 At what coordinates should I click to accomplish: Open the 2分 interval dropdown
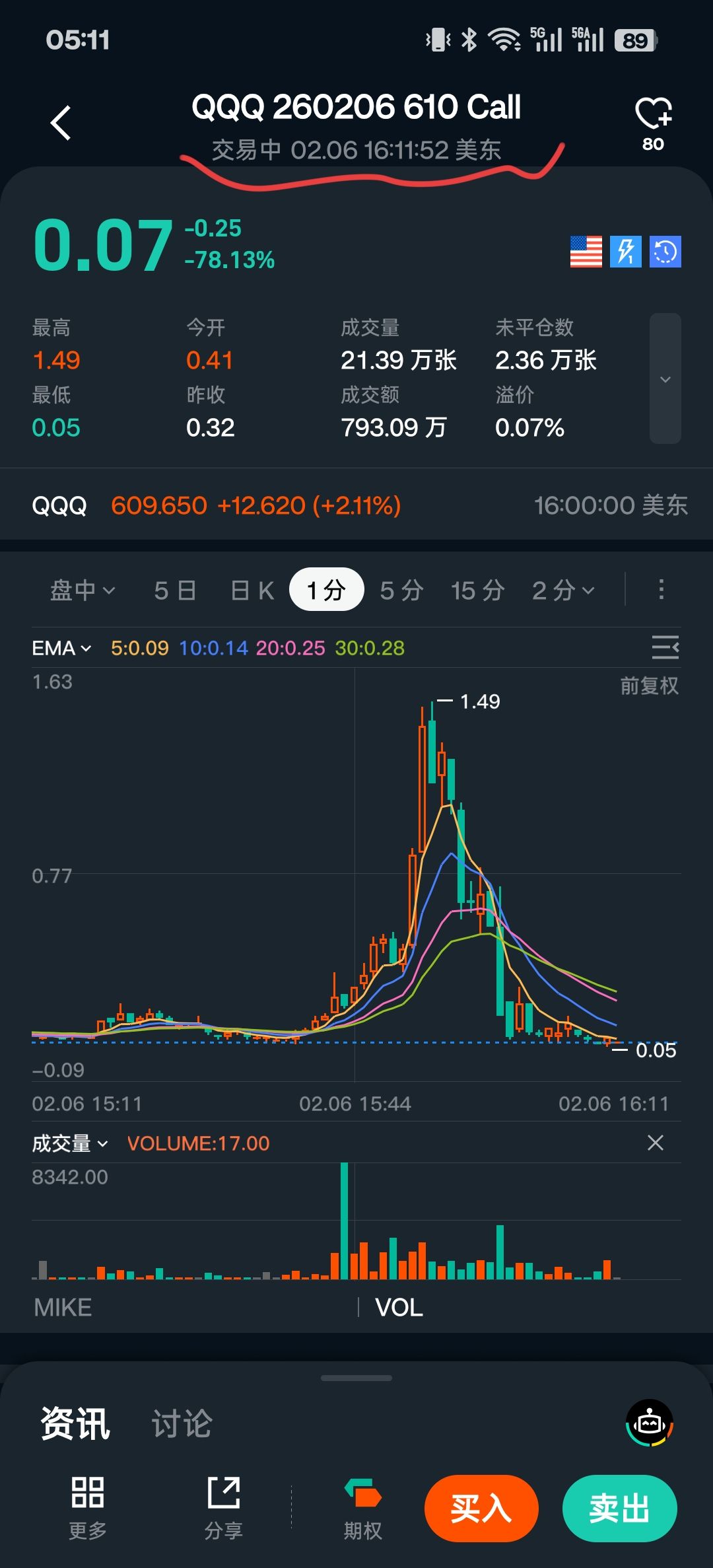click(563, 590)
